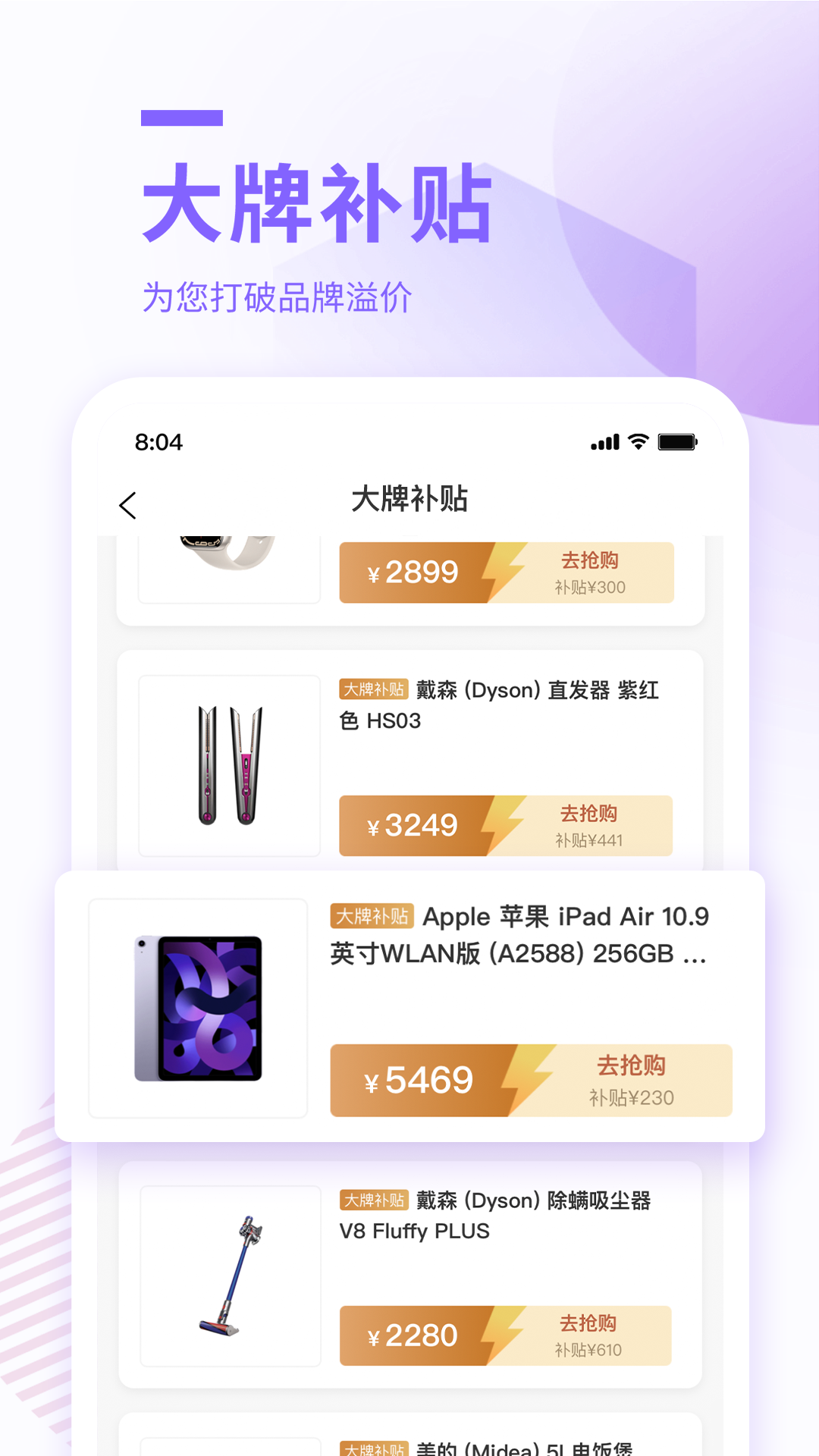Tap the 8:04 time in the status bar

pyautogui.click(x=158, y=440)
